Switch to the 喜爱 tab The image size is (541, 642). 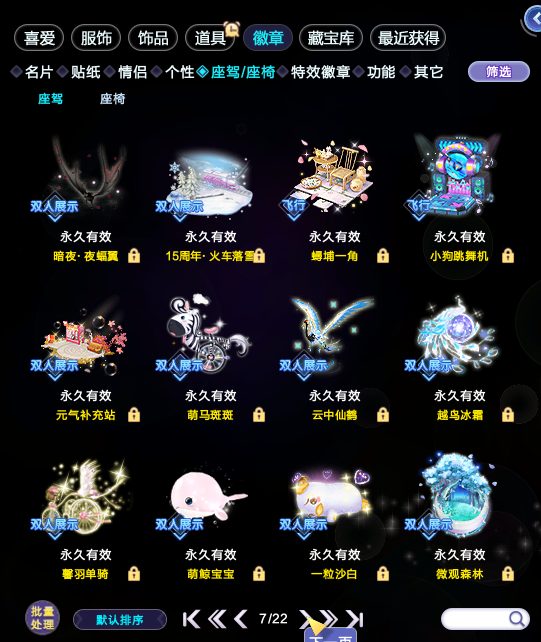coord(39,38)
